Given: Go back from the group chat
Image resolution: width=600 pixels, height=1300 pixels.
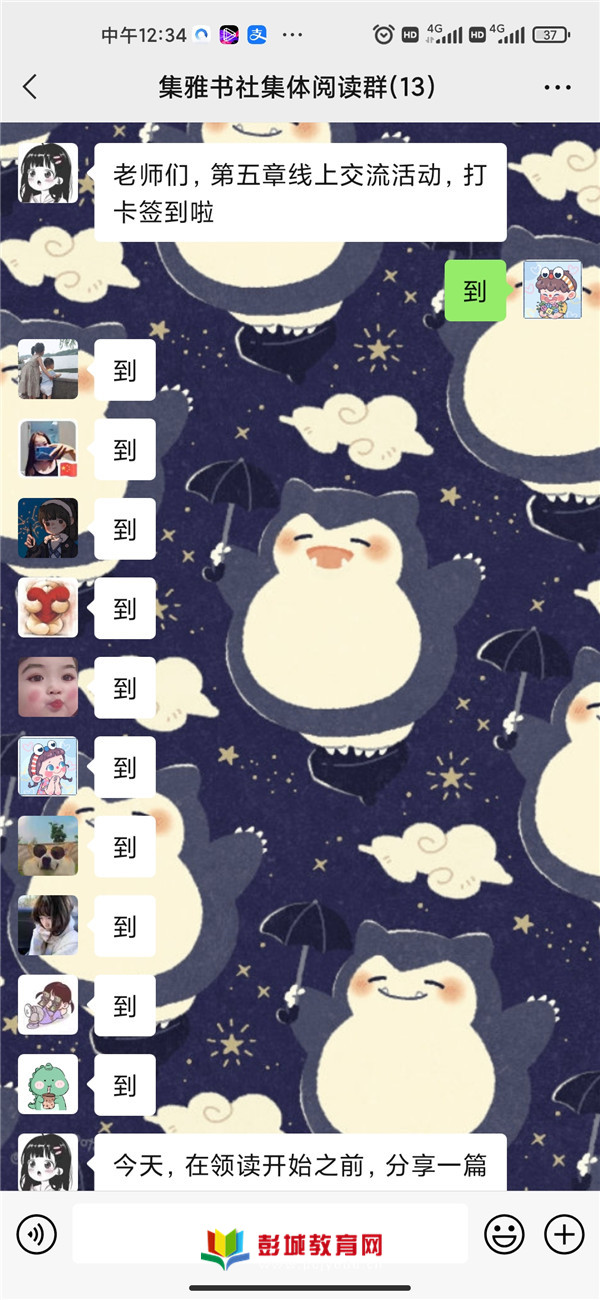Looking at the screenshot, I should tap(30, 87).
